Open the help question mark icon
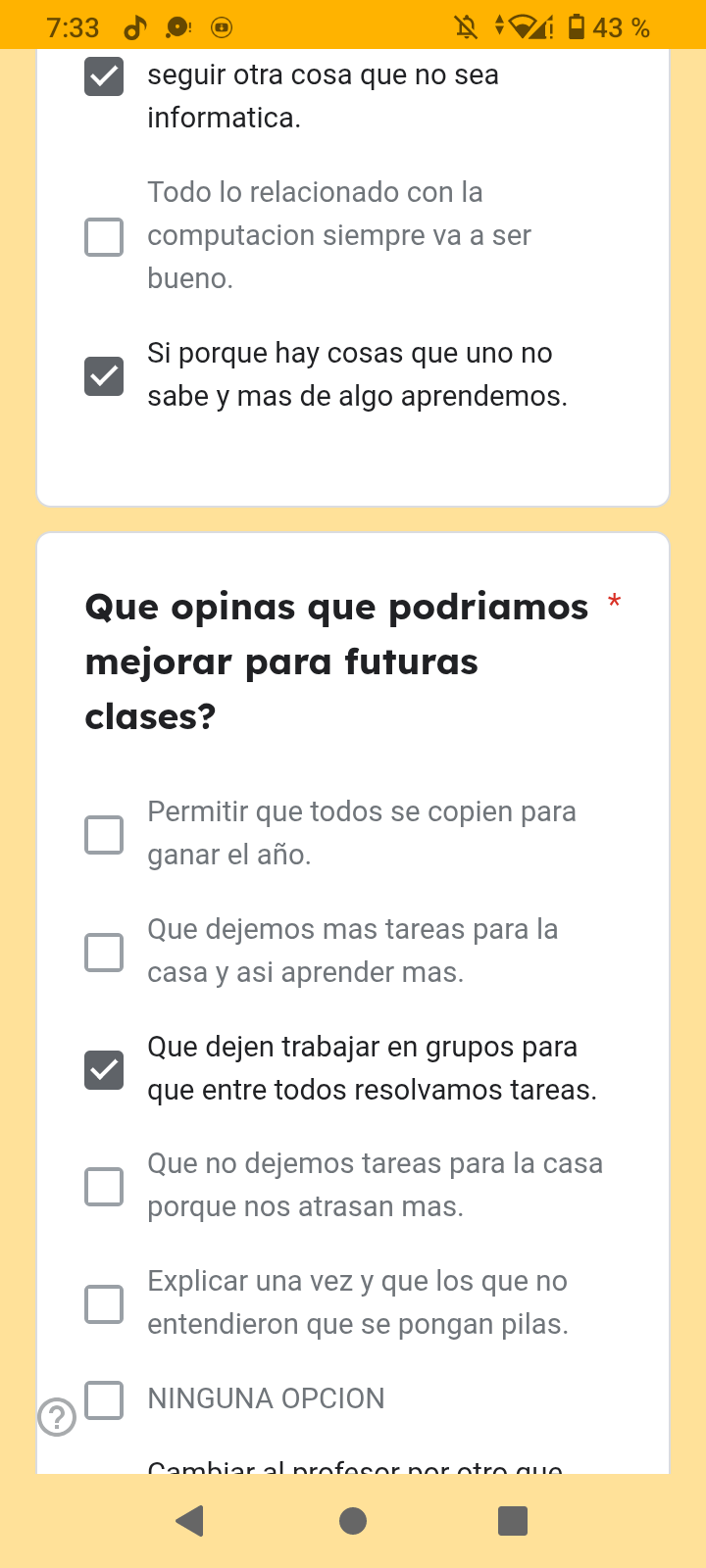Viewport: 706px width, 1568px height. click(x=57, y=1417)
